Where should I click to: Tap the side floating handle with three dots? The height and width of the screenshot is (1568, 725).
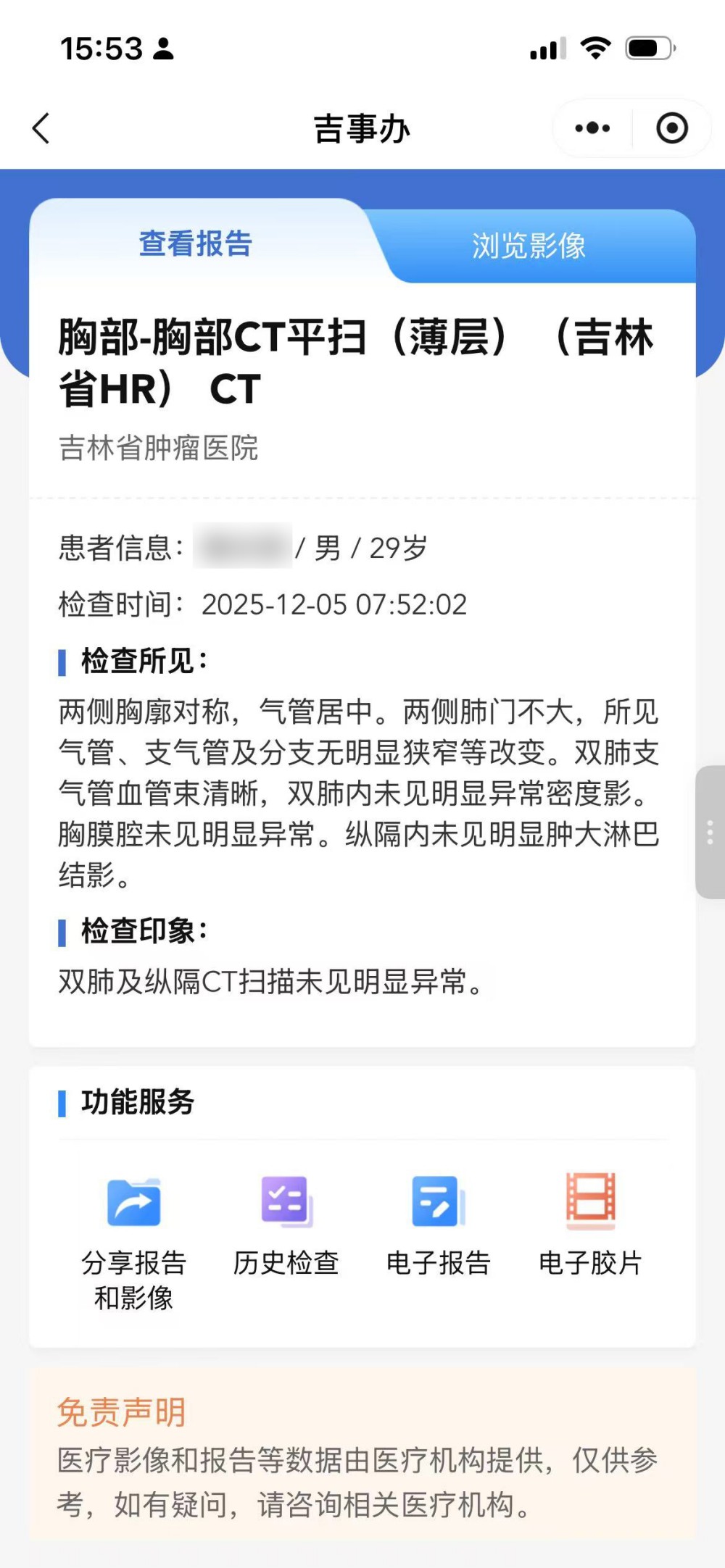click(710, 832)
